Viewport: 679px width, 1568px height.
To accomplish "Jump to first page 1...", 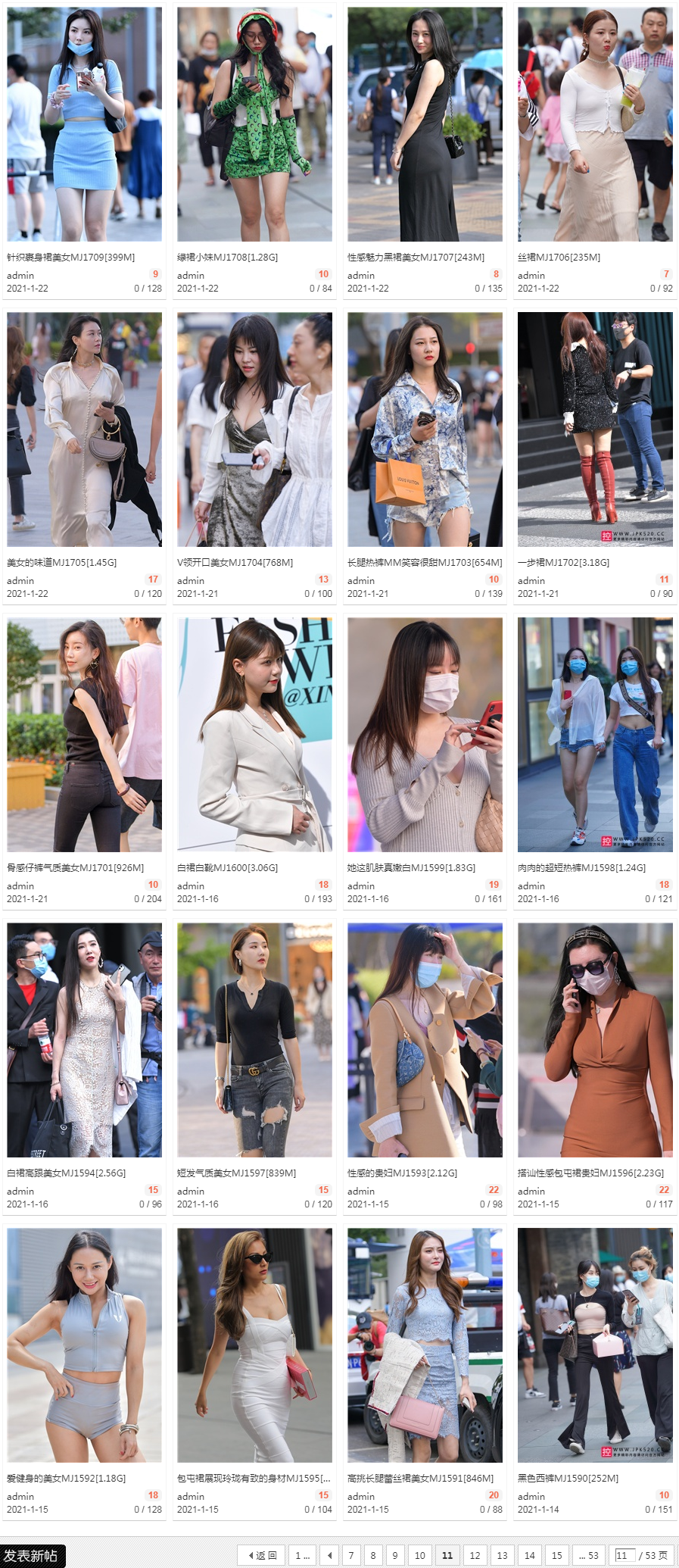I will 302,1555.
